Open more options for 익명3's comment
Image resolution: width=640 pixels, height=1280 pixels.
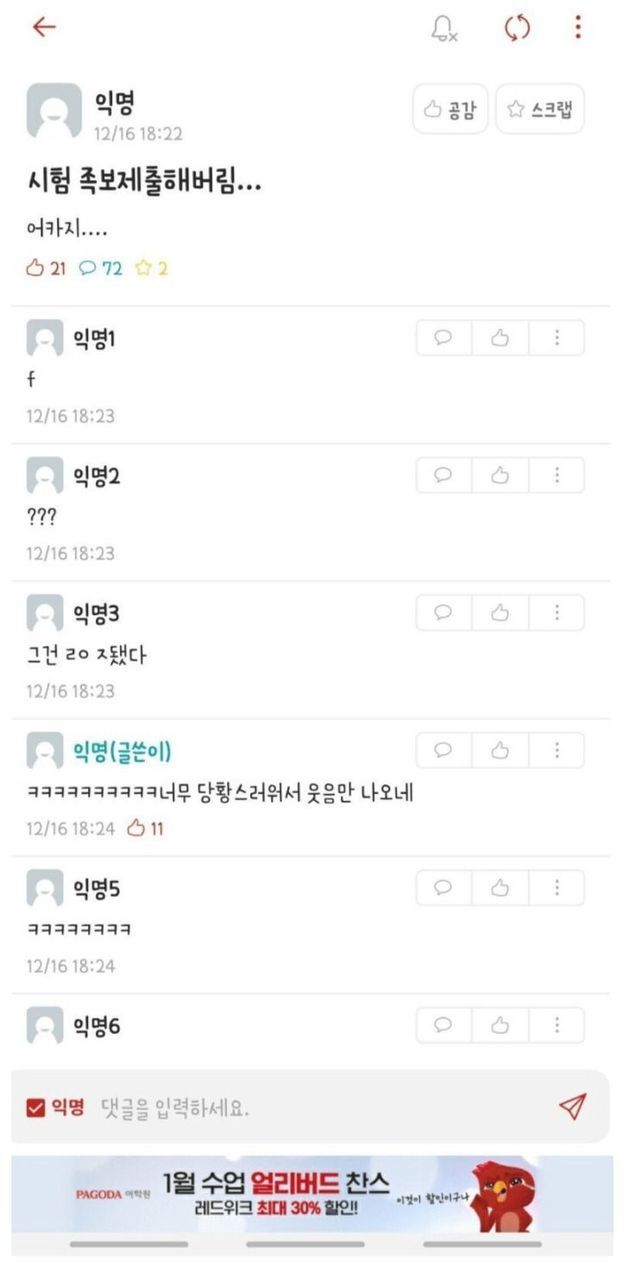point(556,613)
